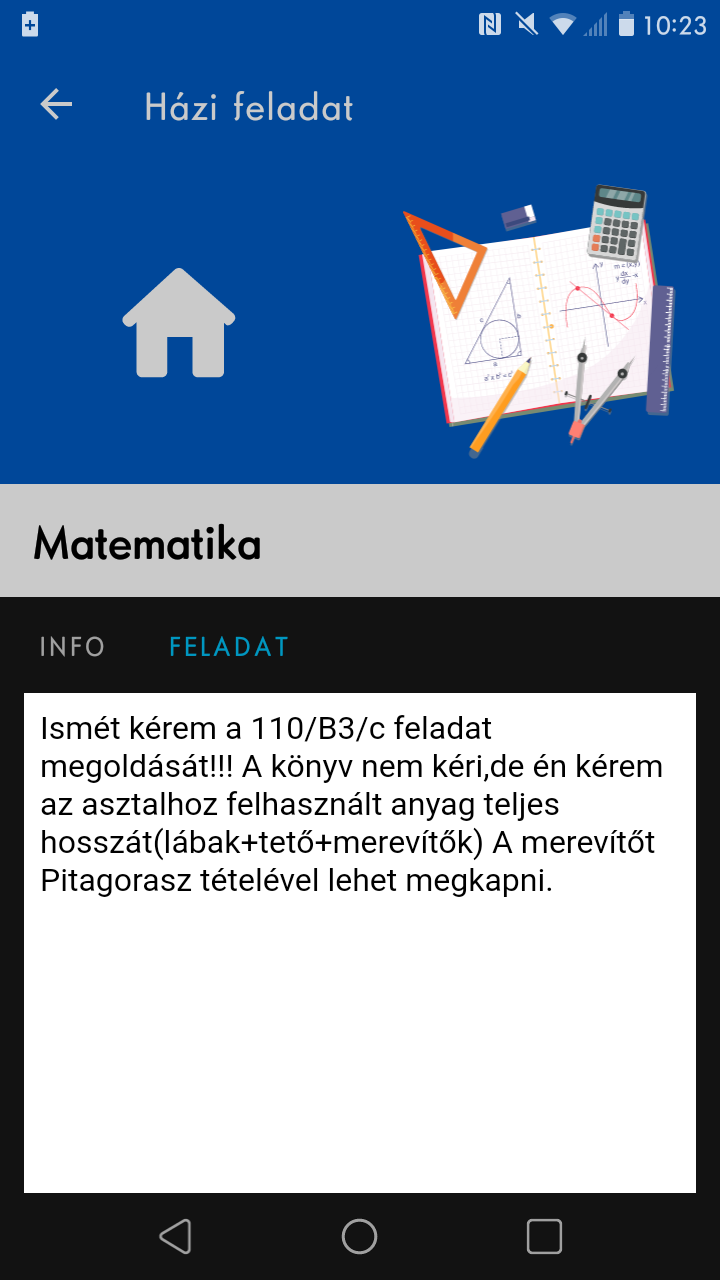This screenshot has width=720, height=1280.
Task: Switch to the INFO tab
Action: coord(72,647)
